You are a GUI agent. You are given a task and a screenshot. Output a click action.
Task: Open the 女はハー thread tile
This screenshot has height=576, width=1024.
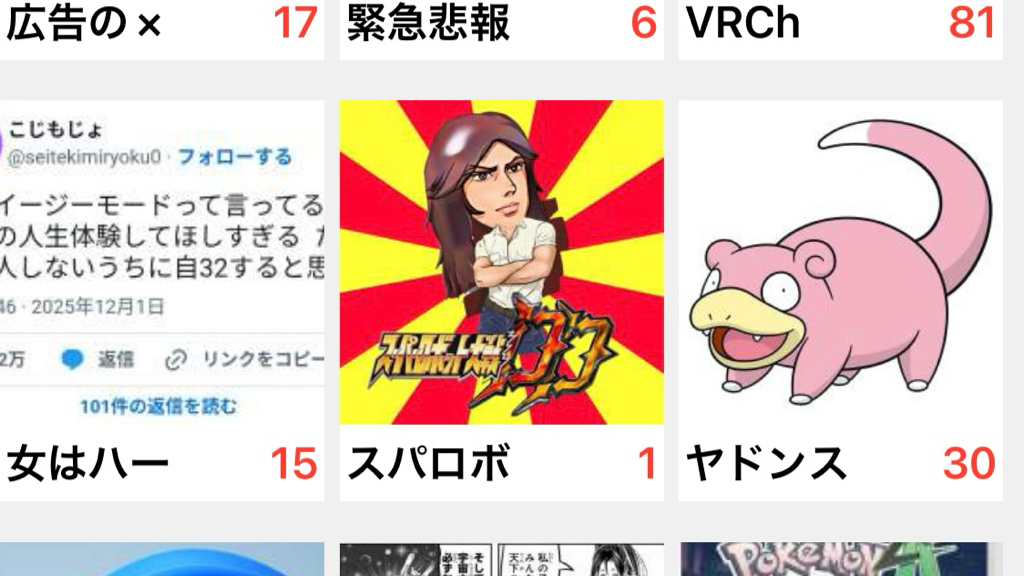tap(162, 300)
